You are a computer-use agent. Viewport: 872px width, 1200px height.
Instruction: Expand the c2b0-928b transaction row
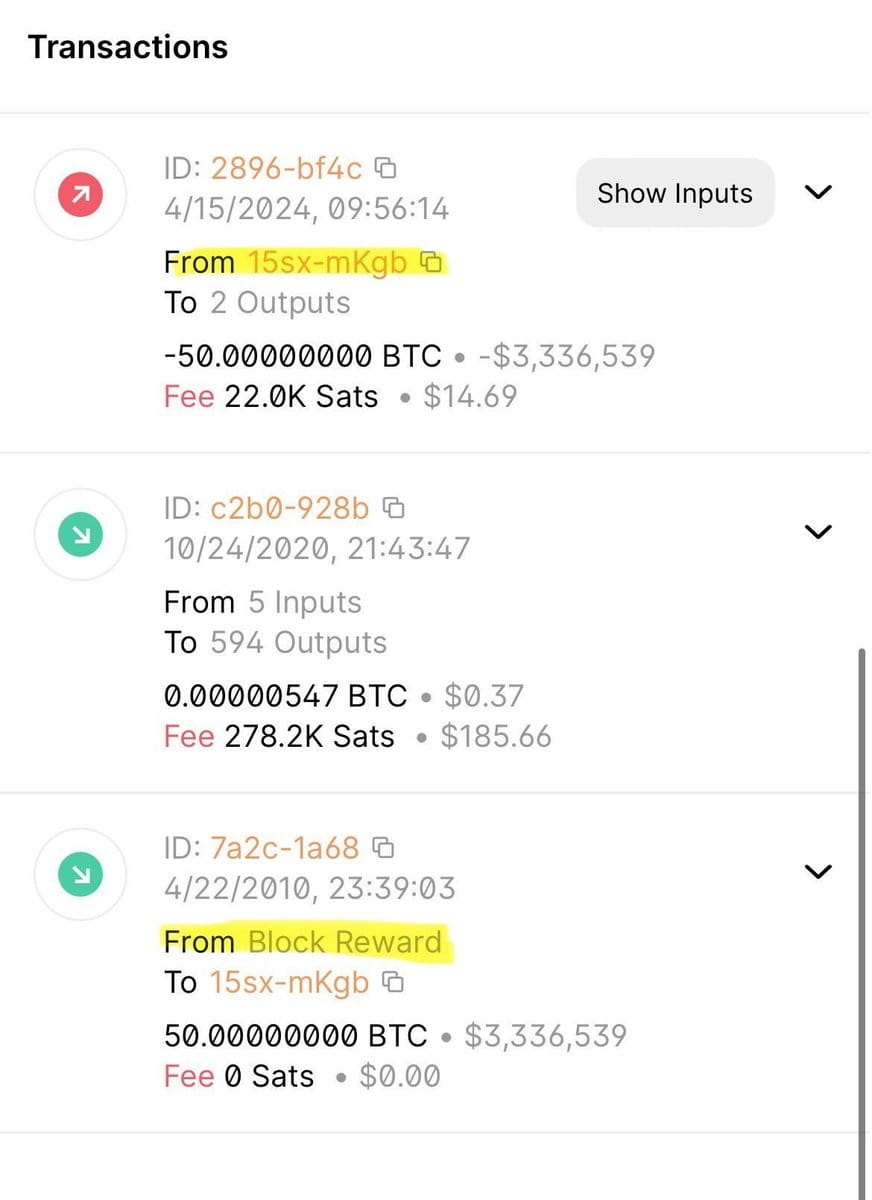(817, 531)
